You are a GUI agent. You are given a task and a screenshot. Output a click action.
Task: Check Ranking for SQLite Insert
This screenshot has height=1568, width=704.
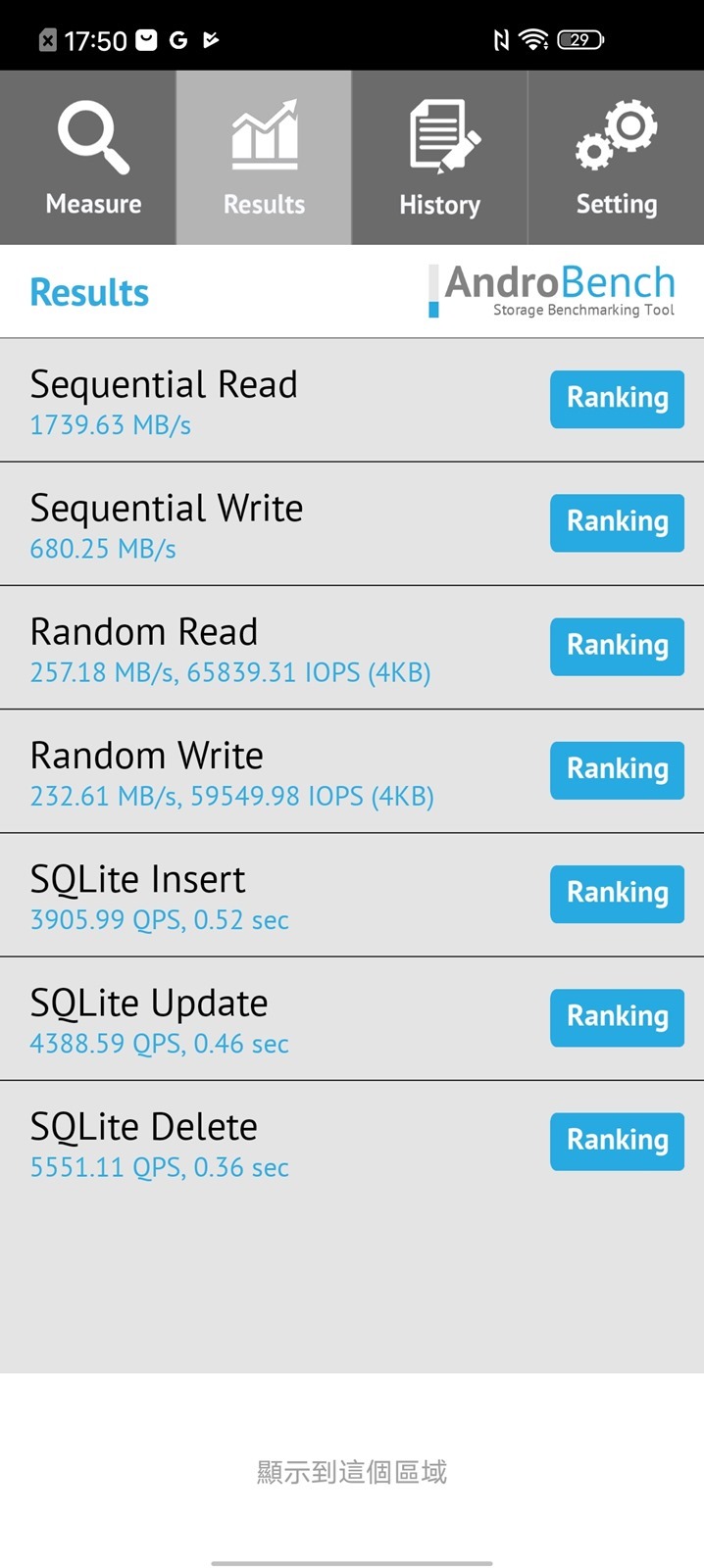tap(617, 894)
